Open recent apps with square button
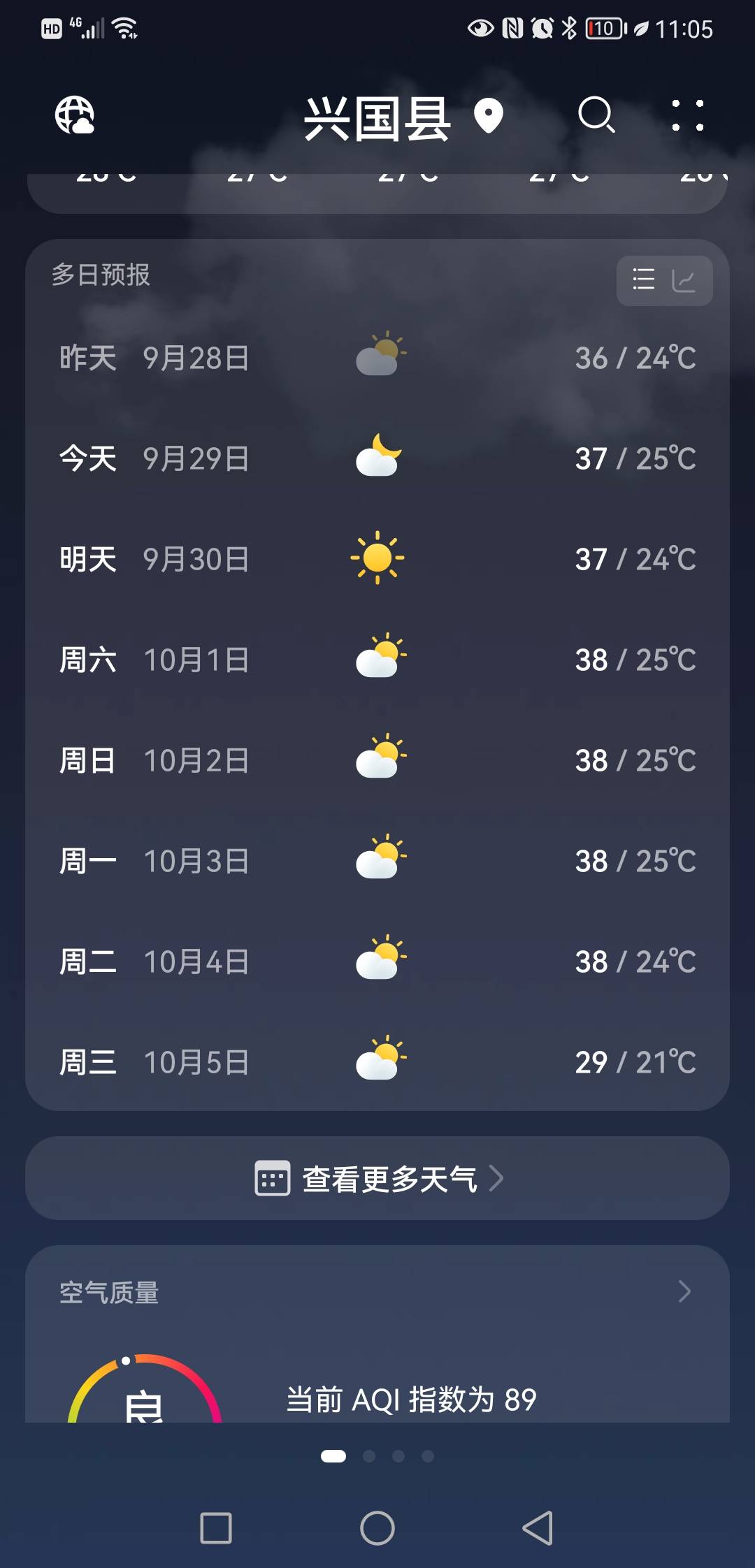Viewport: 755px width, 1568px height. click(x=216, y=1528)
